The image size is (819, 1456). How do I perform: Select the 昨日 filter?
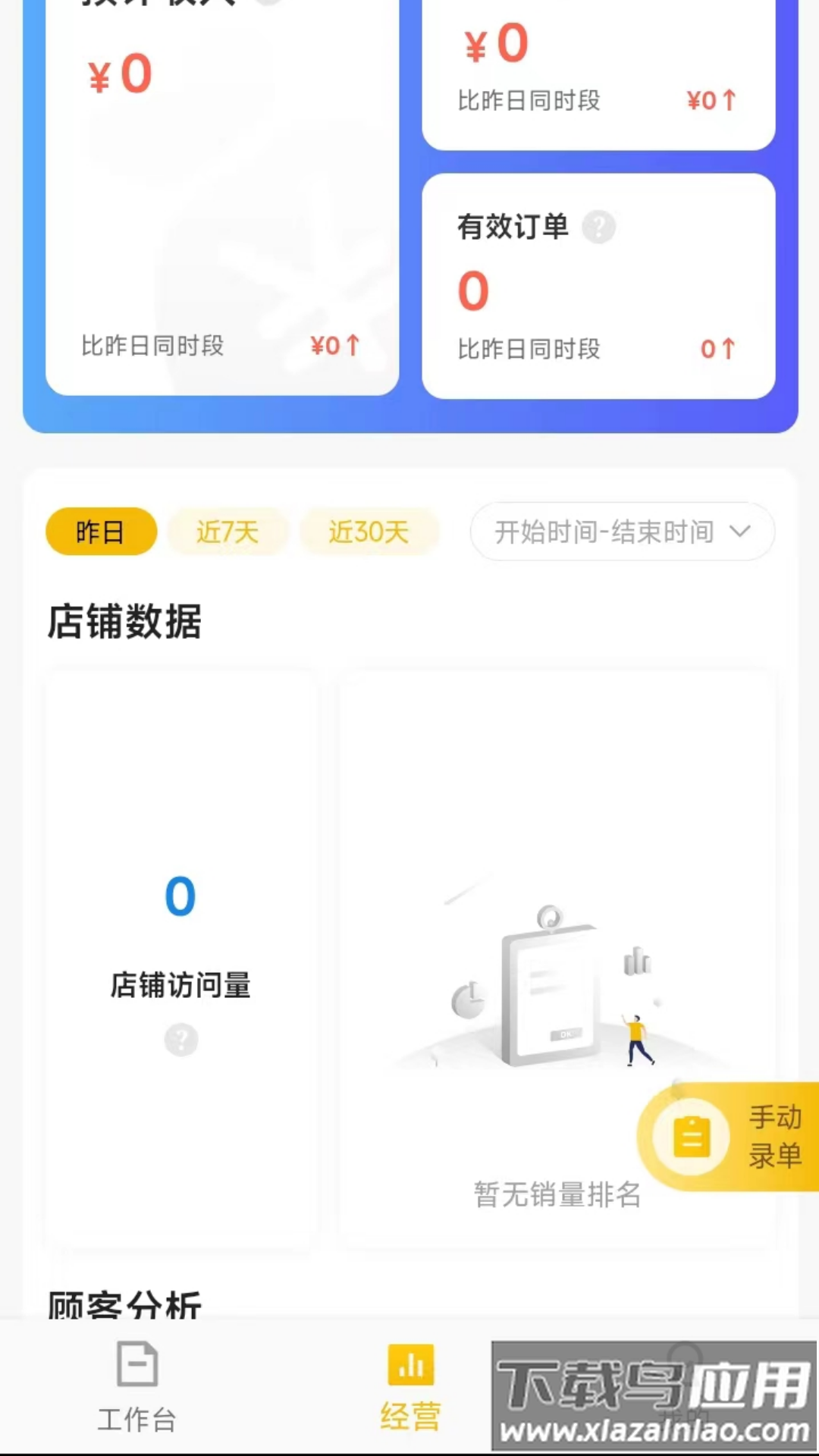pos(101,532)
